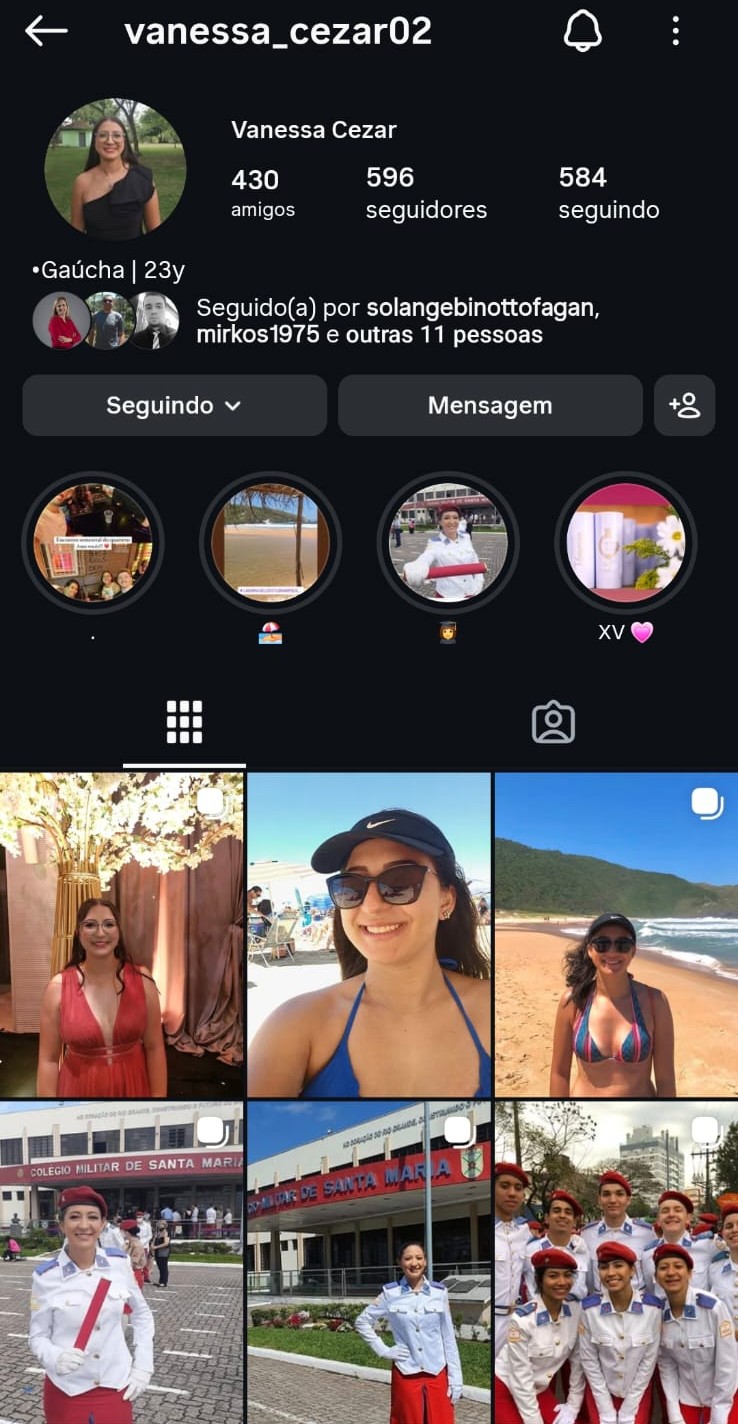The width and height of the screenshot is (738, 1424).
Task: Open the XV 💗 story highlight
Action: [625, 542]
